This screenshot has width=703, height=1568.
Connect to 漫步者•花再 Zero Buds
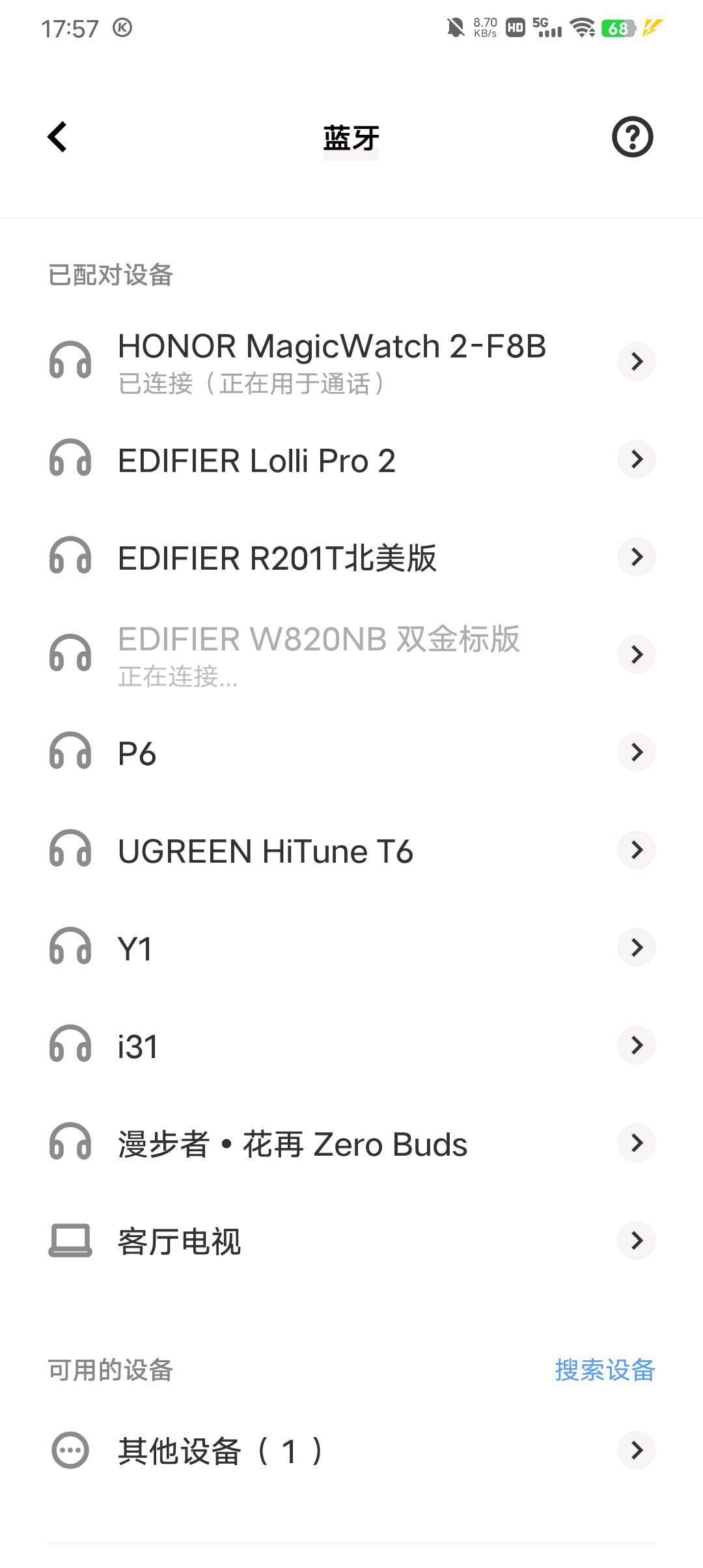point(351,1143)
